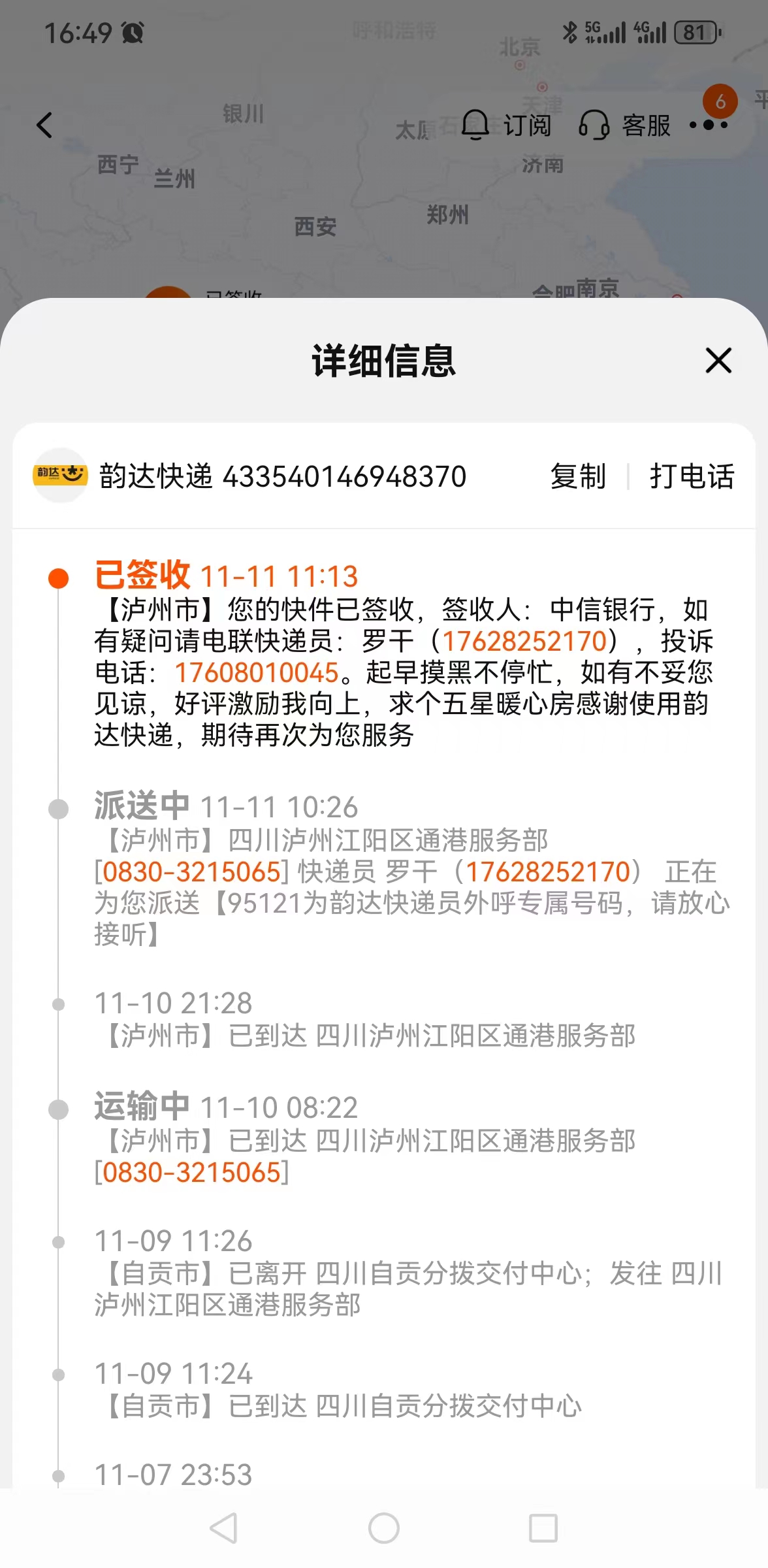The width and height of the screenshot is (768, 1568).
Task: Tap 订阅 to subscribe to updates
Action: 506,125
